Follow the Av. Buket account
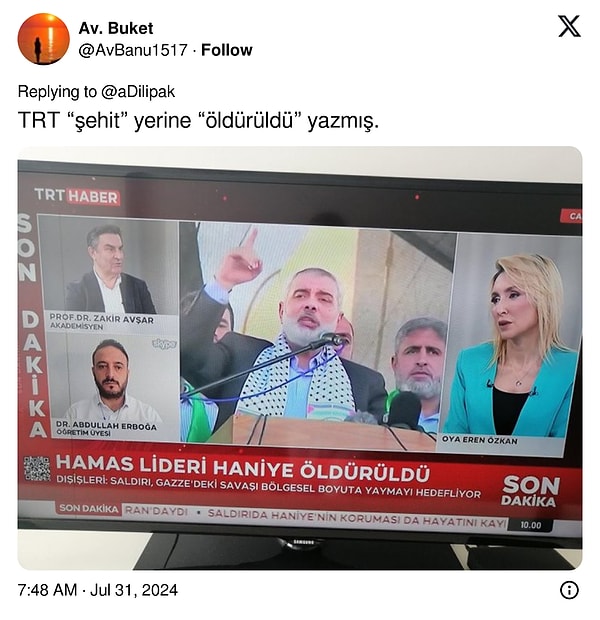 [x=227, y=50]
